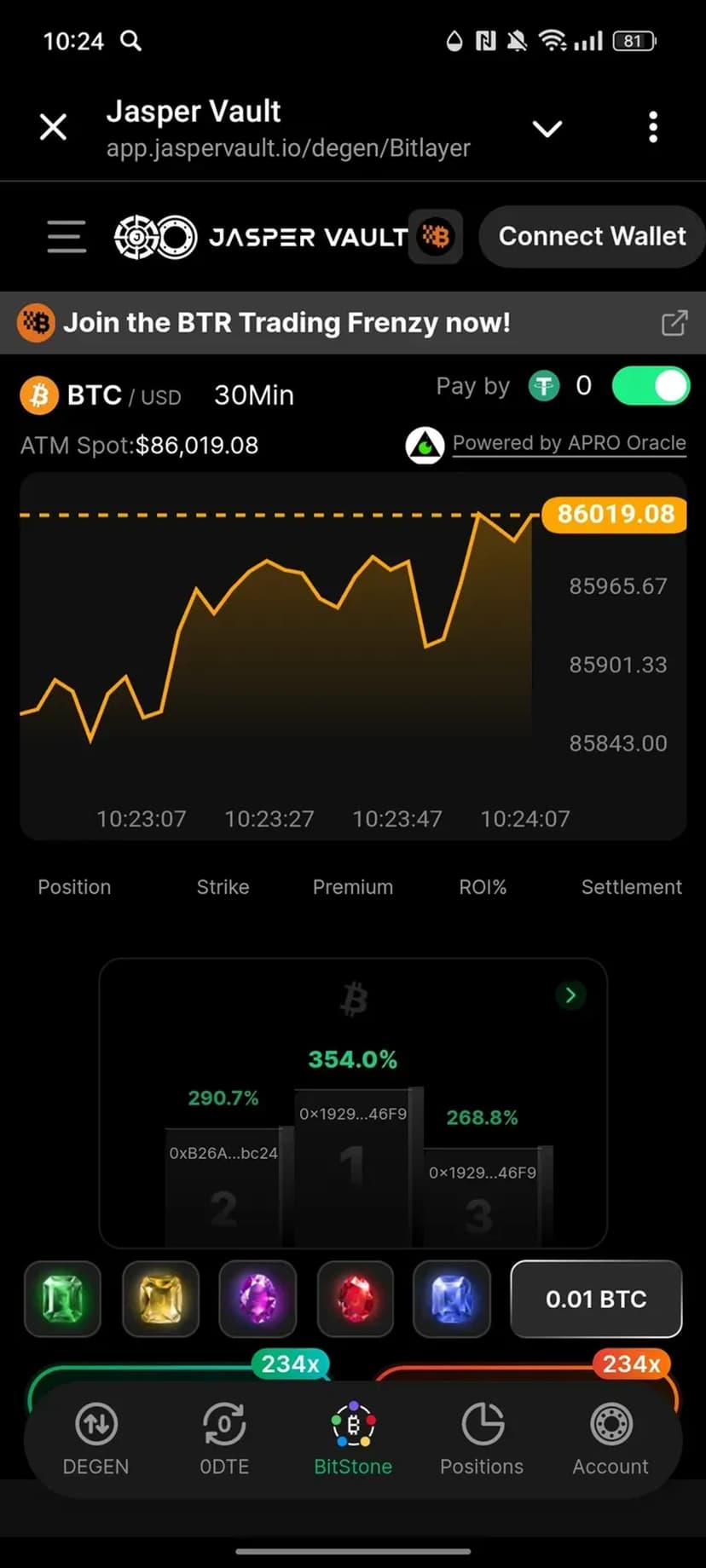Screen dimensions: 706x1568
Task: Go to the Account tab
Action: 611,1438
